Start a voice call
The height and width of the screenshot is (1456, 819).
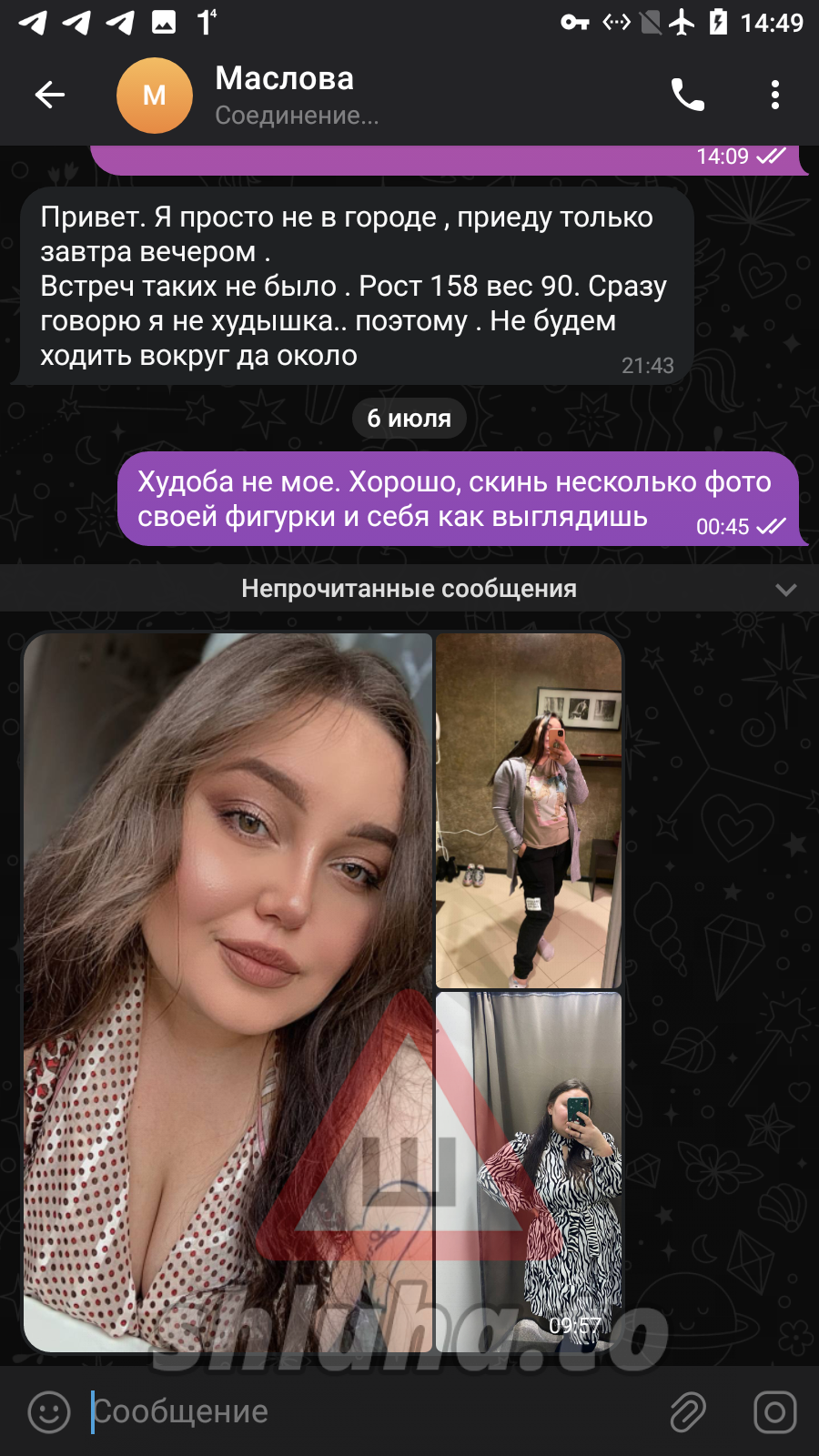click(x=687, y=95)
